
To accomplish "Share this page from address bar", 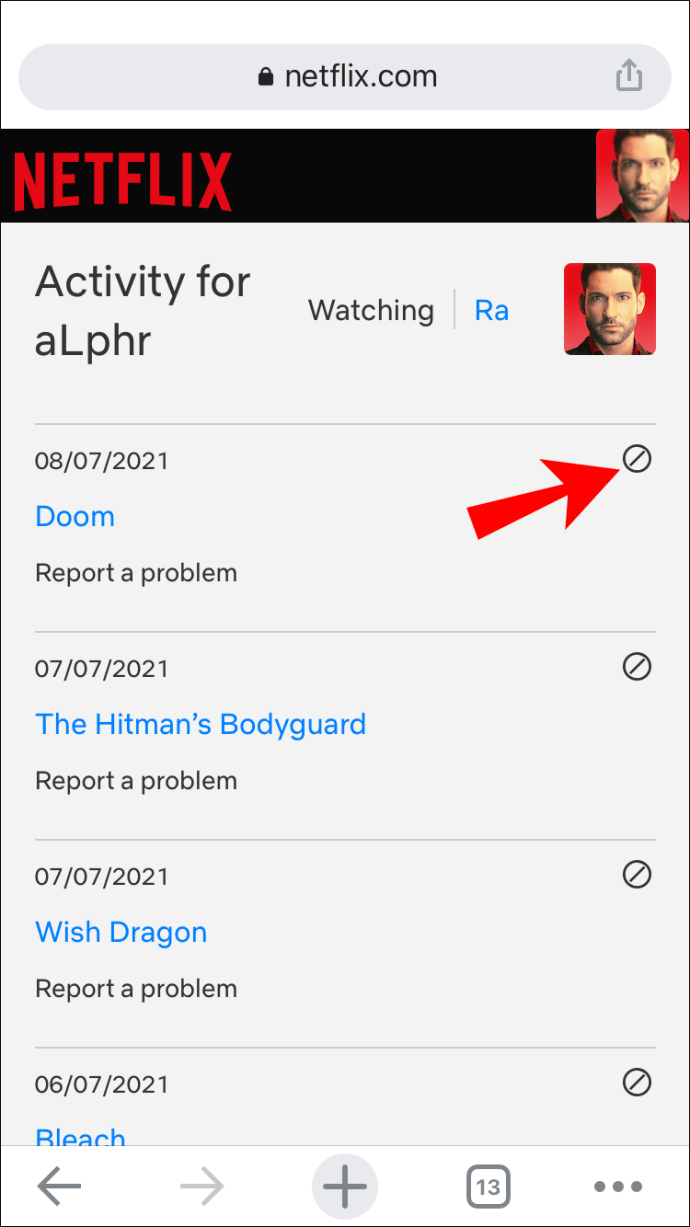I will click(x=628, y=76).
